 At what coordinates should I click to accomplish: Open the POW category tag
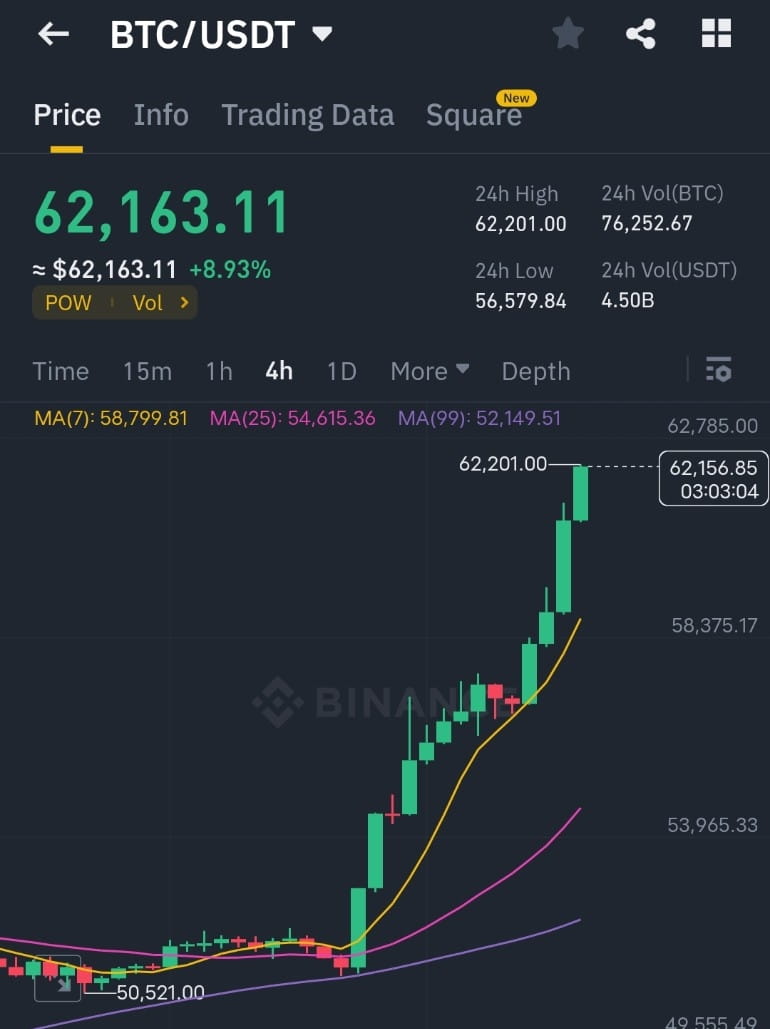click(x=66, y=302)
